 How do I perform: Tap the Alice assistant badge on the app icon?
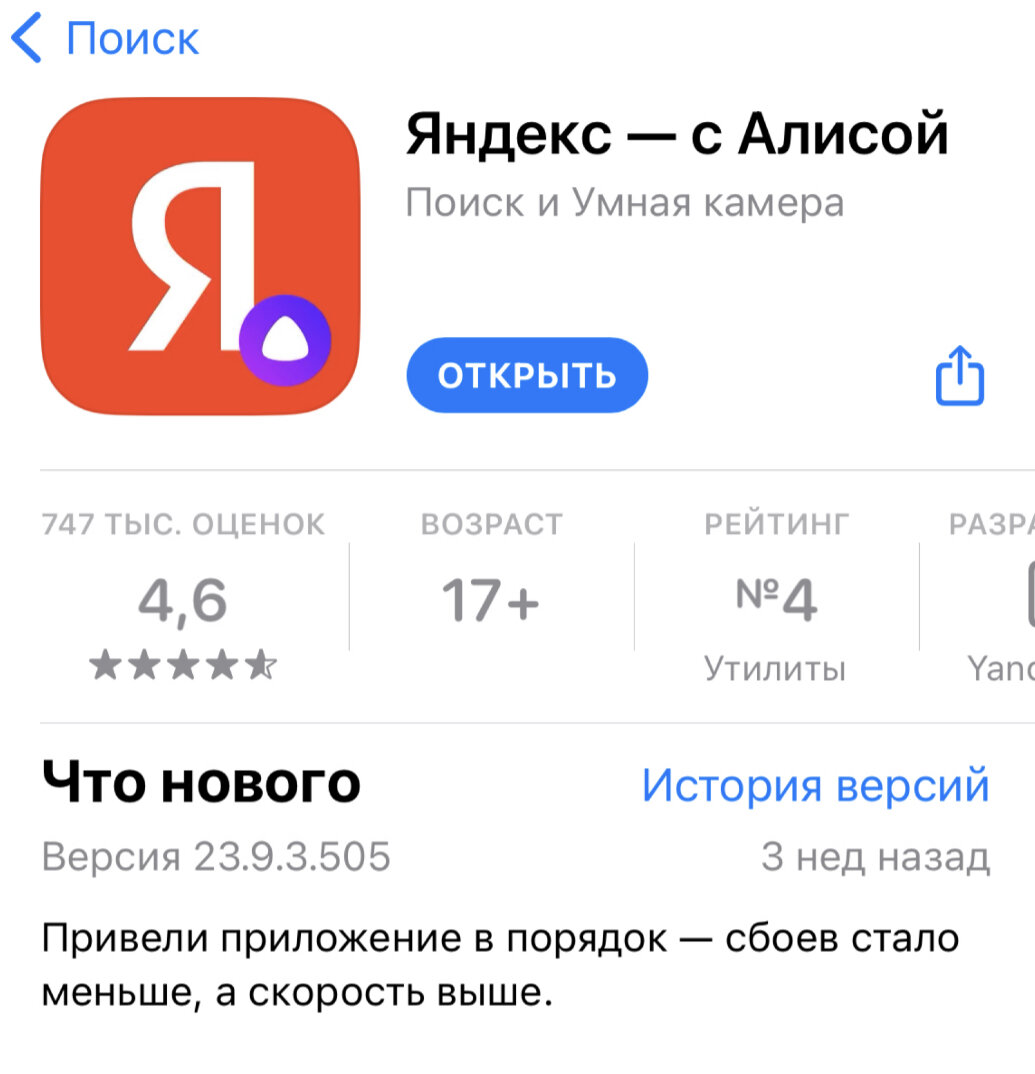coord(285,340)
